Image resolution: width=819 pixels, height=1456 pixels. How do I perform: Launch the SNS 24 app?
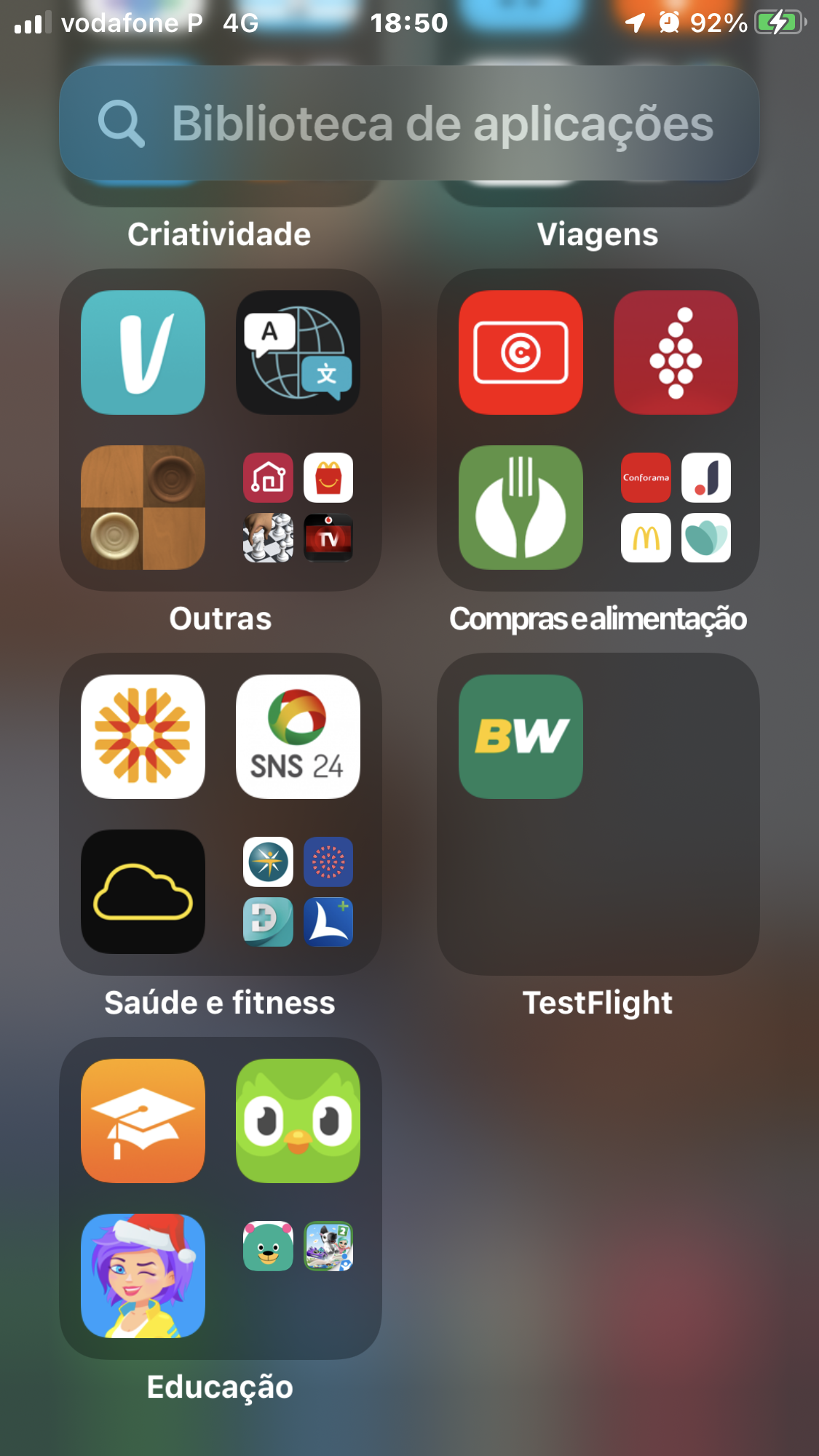pos(298,736)
